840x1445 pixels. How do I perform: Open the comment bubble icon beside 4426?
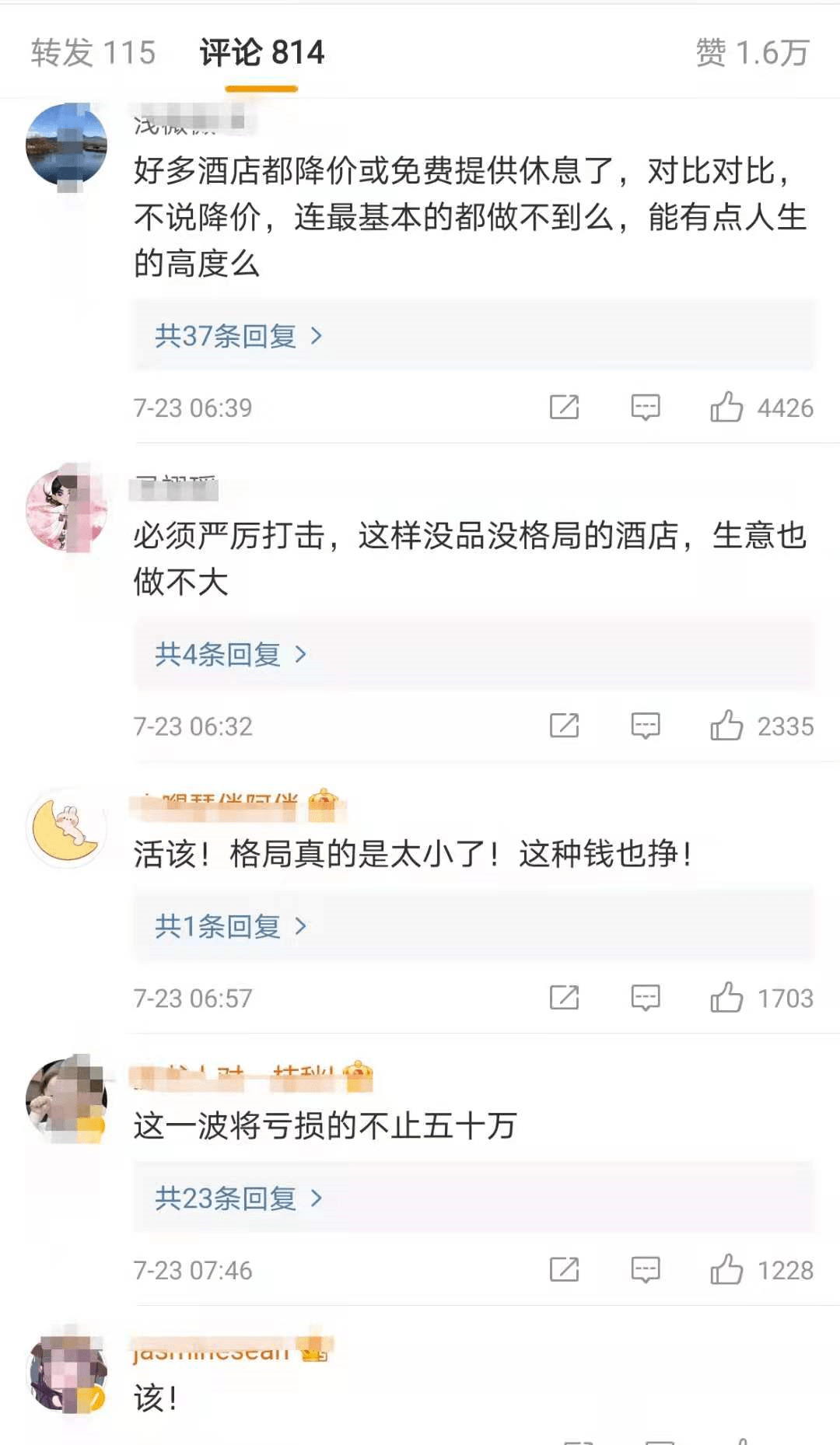646,407
